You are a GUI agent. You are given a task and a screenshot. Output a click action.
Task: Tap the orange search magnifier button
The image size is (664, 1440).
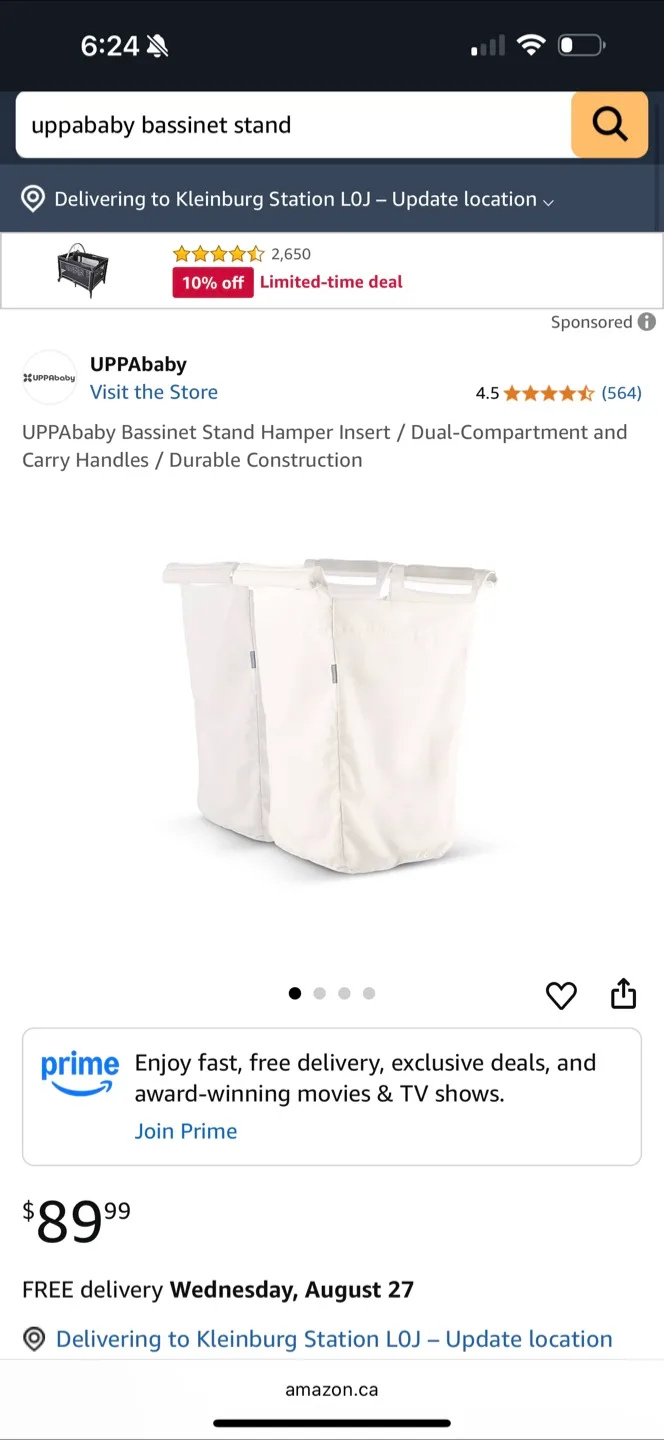pyautogui.click(x=609, y=125)
